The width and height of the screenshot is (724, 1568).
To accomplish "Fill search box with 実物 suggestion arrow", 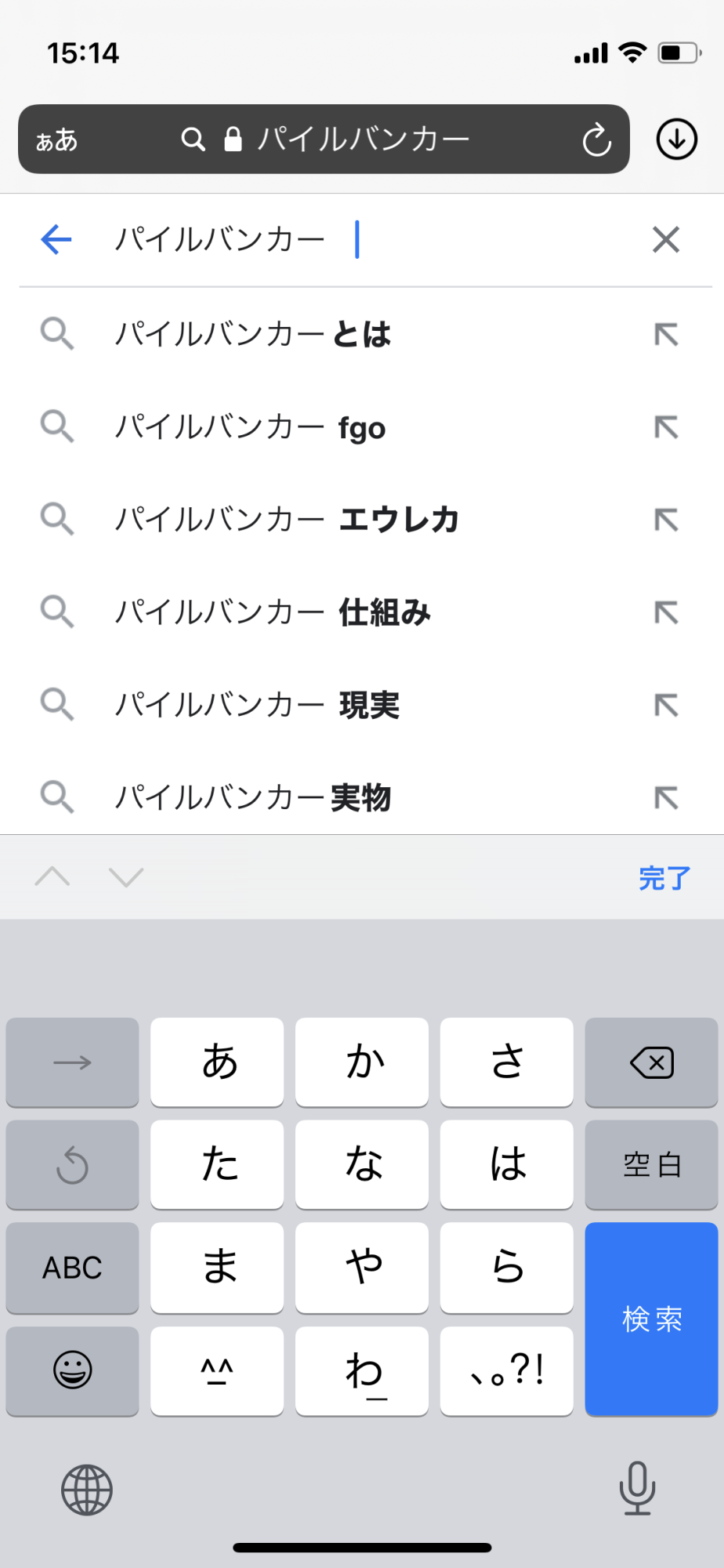I will [x=666, y=797].
